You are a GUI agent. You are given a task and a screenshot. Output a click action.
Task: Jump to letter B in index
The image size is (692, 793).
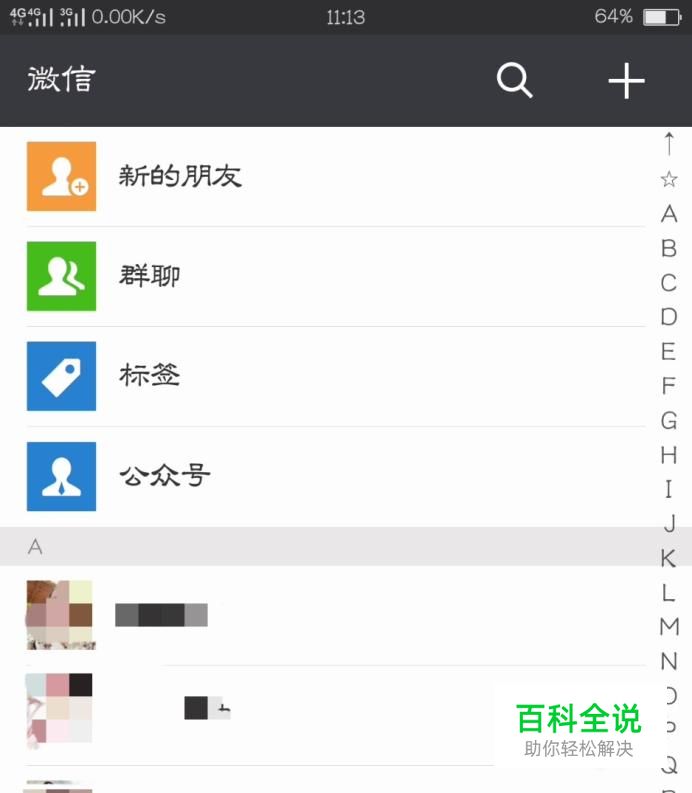(669, 248)
